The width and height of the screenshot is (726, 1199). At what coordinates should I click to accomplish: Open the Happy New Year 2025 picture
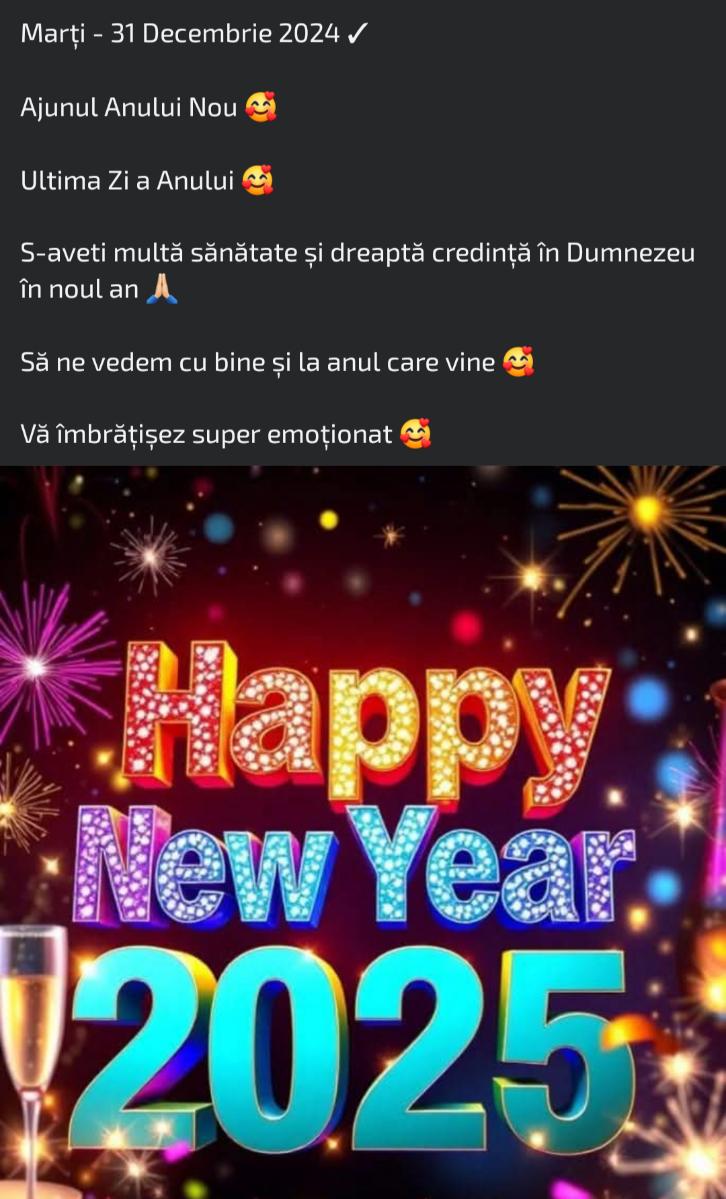point(363,830)
